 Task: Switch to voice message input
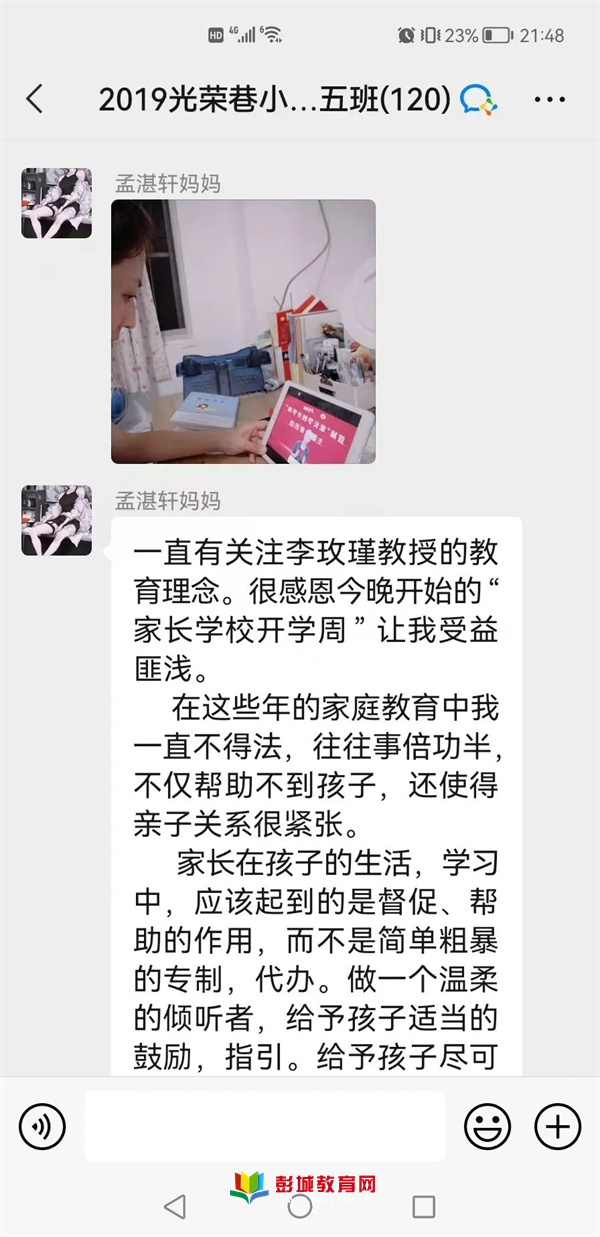[x=42, y=1127]
